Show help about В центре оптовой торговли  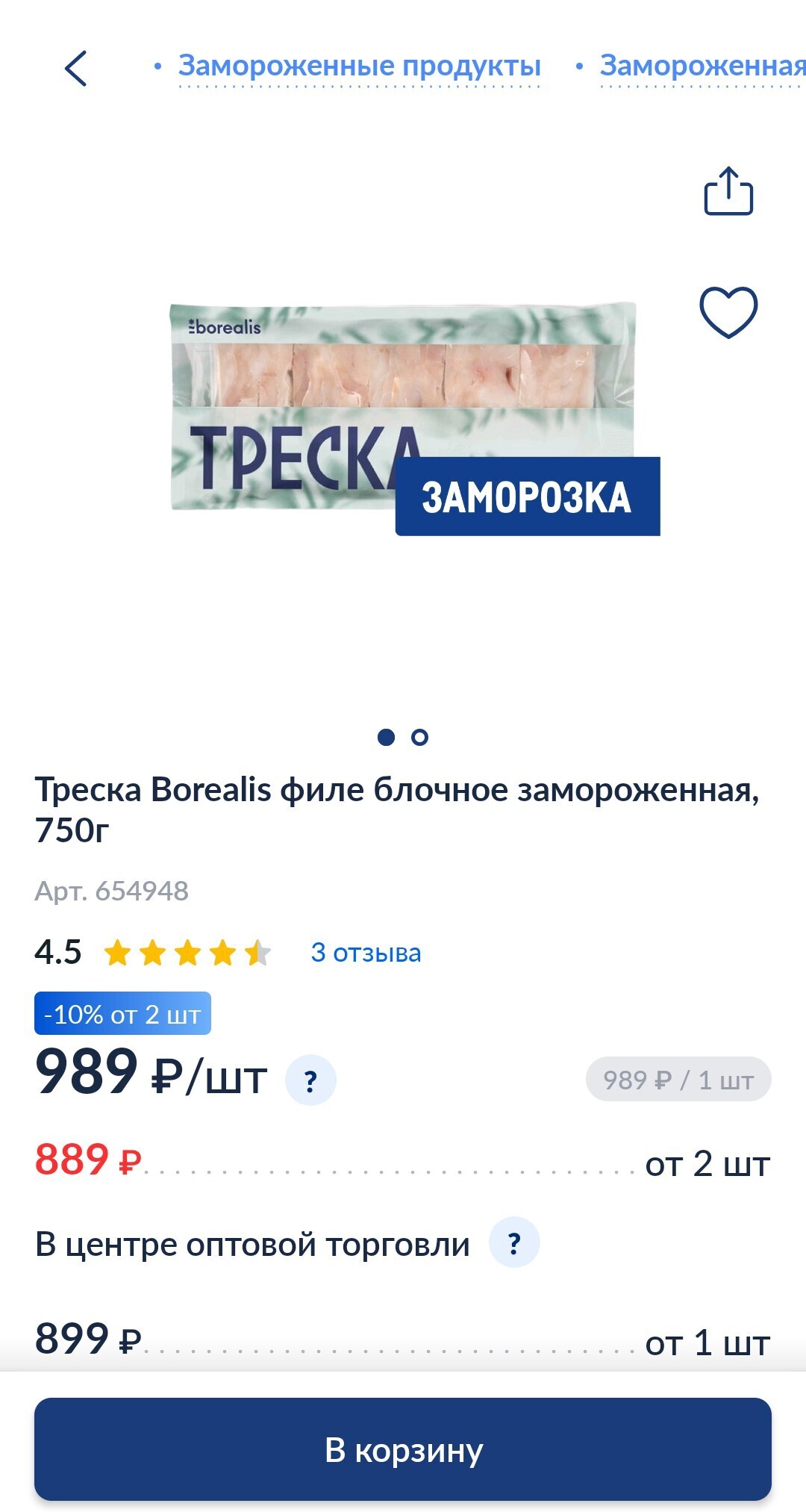point(514,1243)
